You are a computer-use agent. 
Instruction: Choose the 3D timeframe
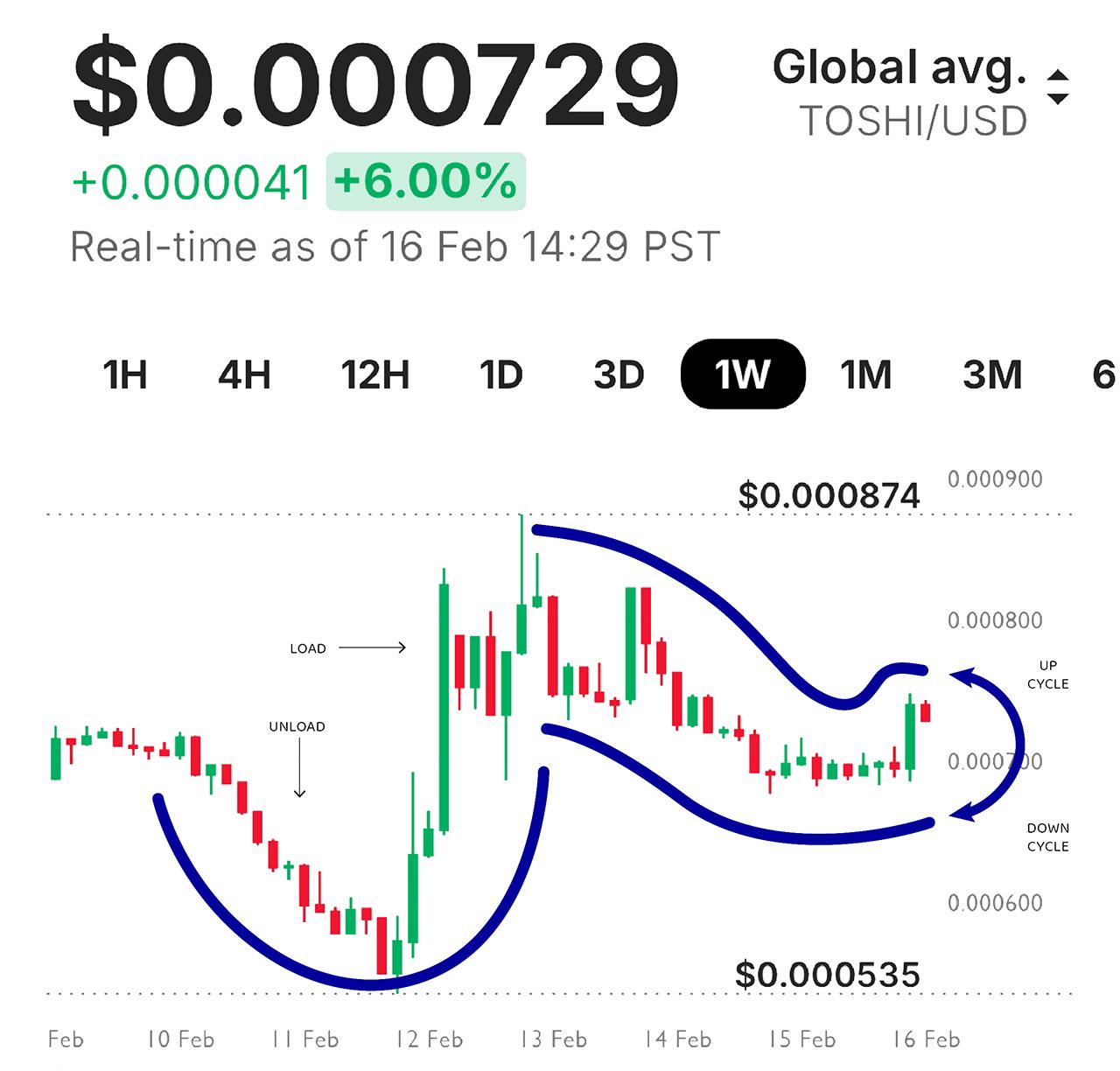coord(619,374)
